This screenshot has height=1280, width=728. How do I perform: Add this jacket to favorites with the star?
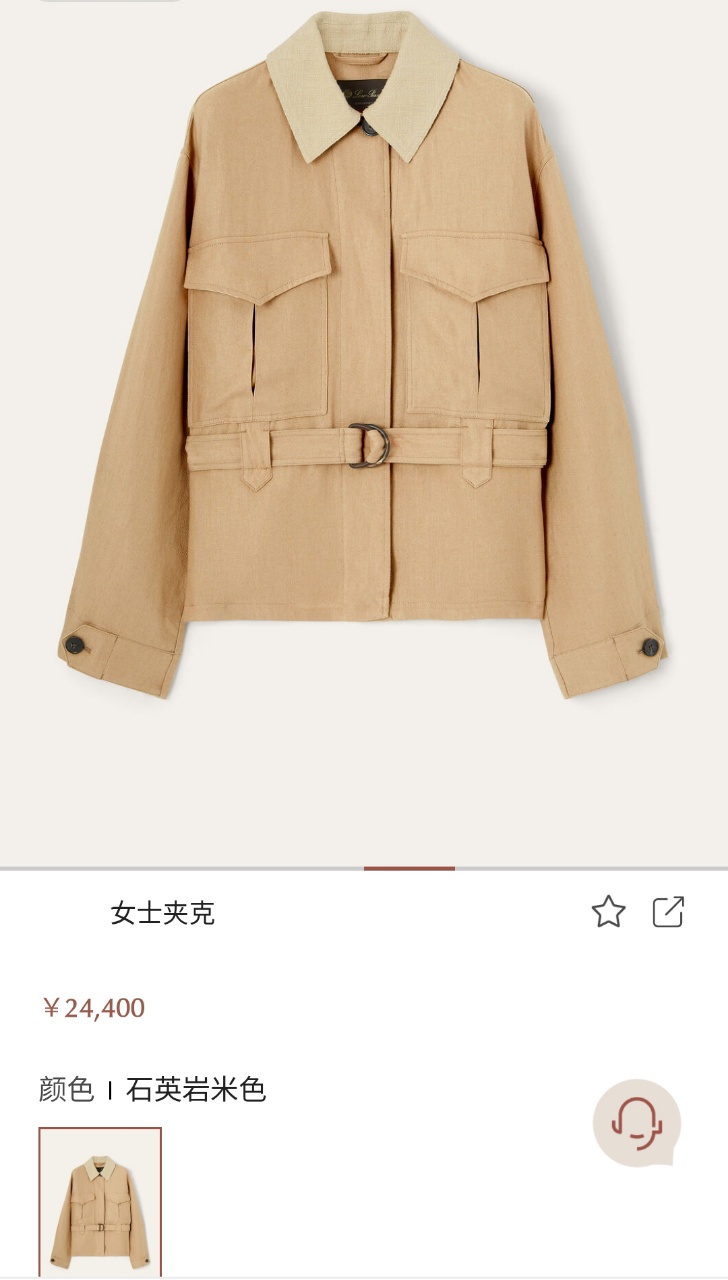[x=608, y=912]
